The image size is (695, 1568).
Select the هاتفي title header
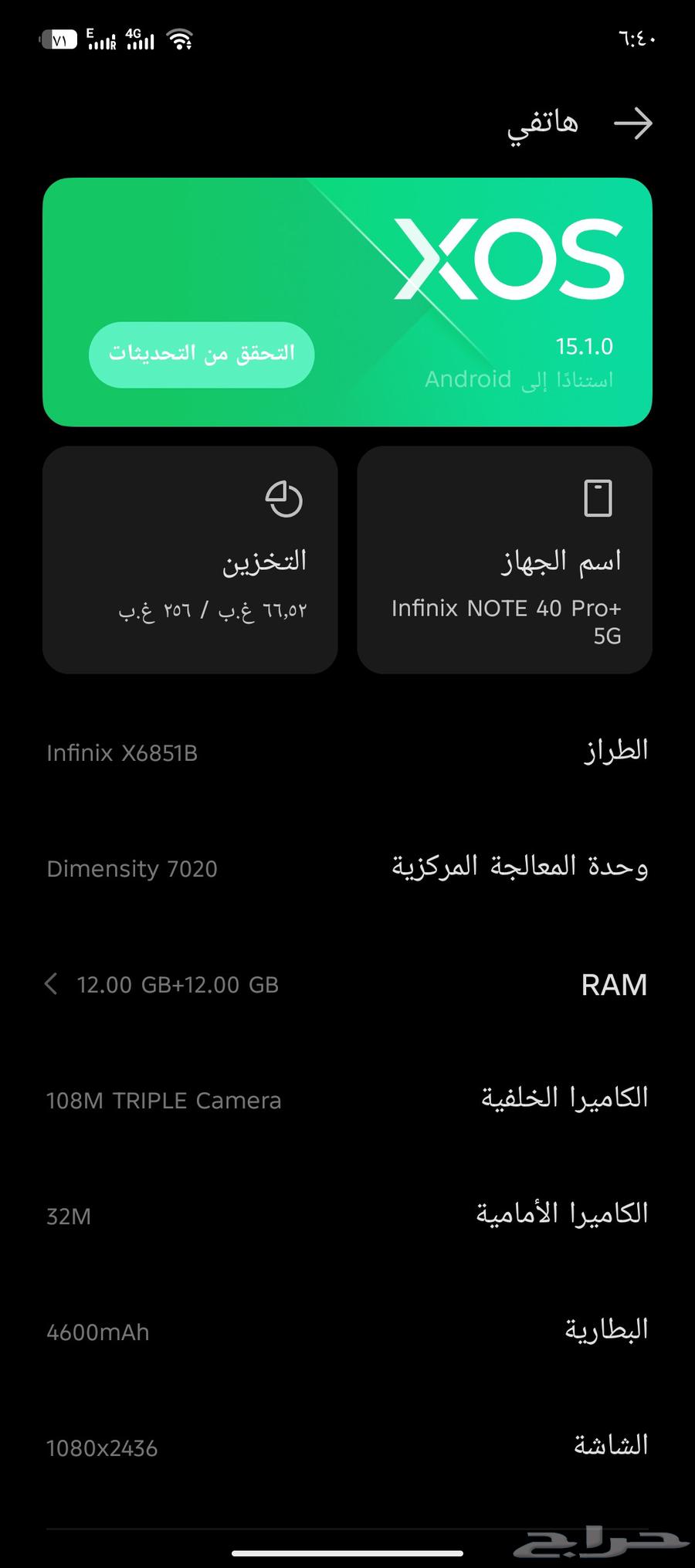pyautogui.click(x=541, y=124)
